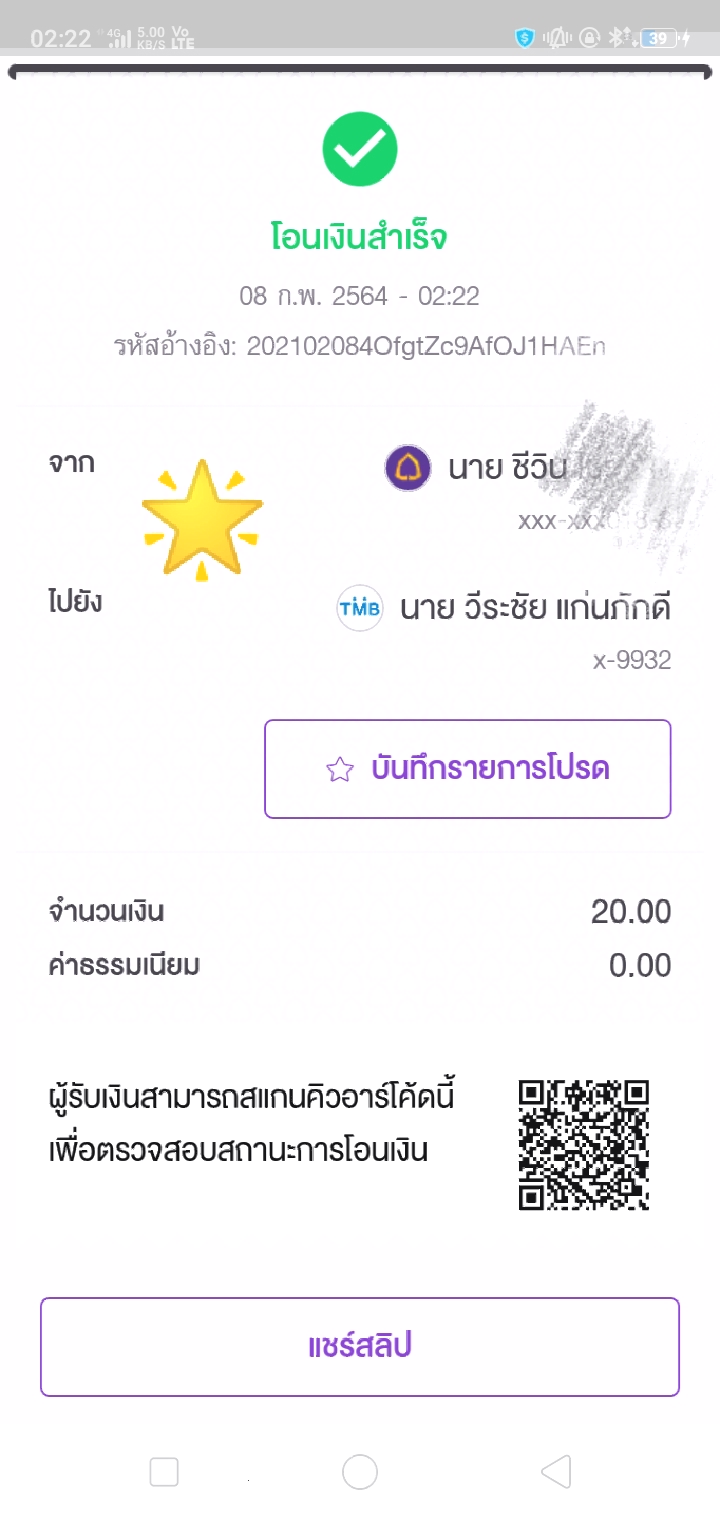720x1520 pixels.
Task: Tap the system home button
Action: click(x=360, y=1471)
